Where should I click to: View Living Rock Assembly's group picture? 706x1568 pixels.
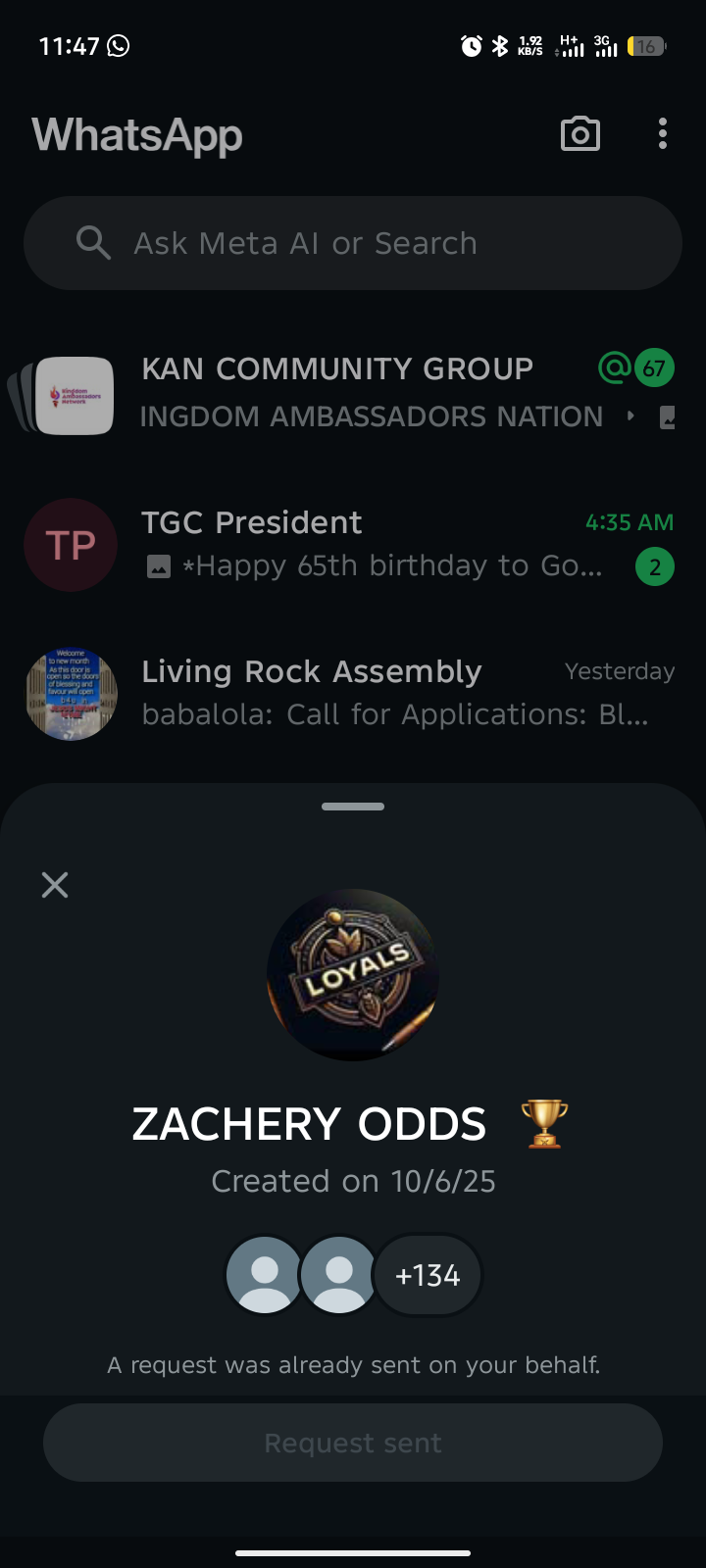(71, 694)
